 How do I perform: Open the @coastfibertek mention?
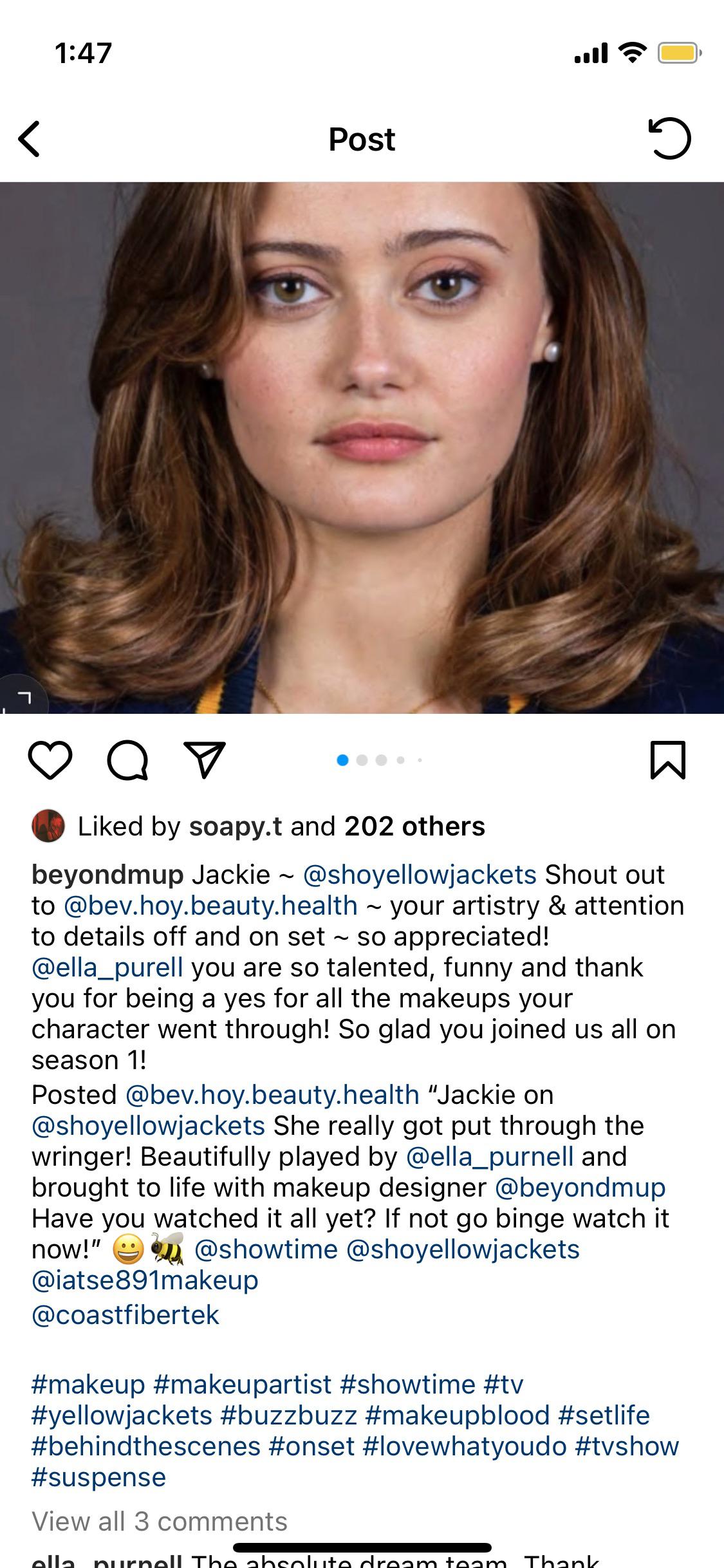[x=125, y=1315]
